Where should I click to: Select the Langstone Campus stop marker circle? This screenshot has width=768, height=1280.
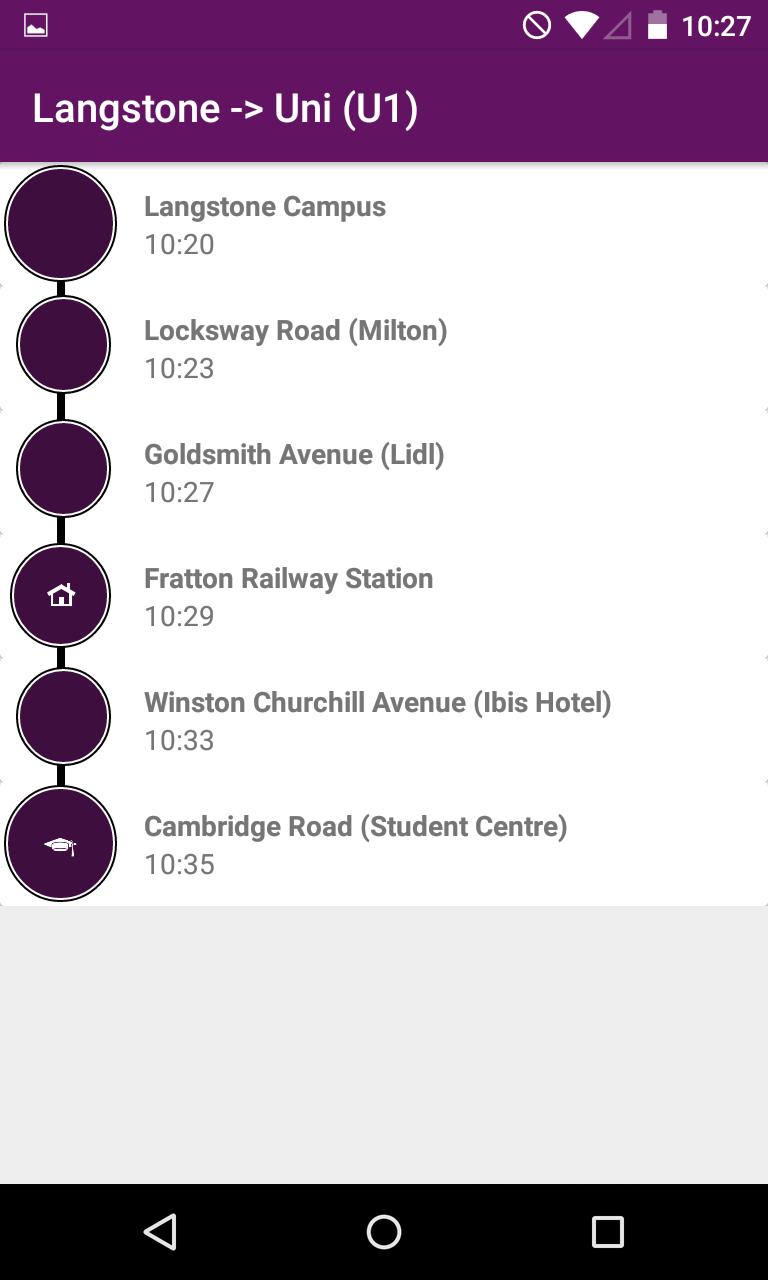tap(60, 223)
